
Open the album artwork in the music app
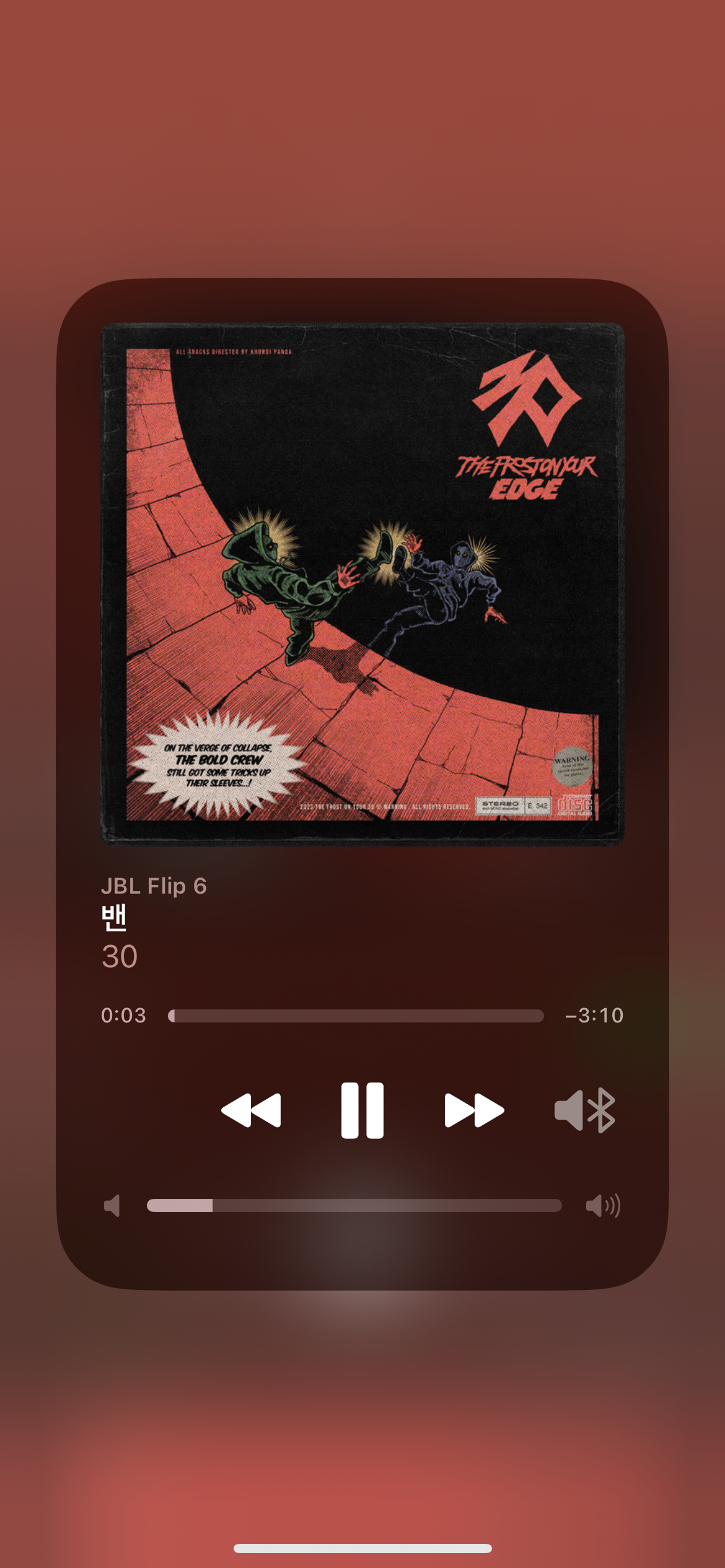362,584
